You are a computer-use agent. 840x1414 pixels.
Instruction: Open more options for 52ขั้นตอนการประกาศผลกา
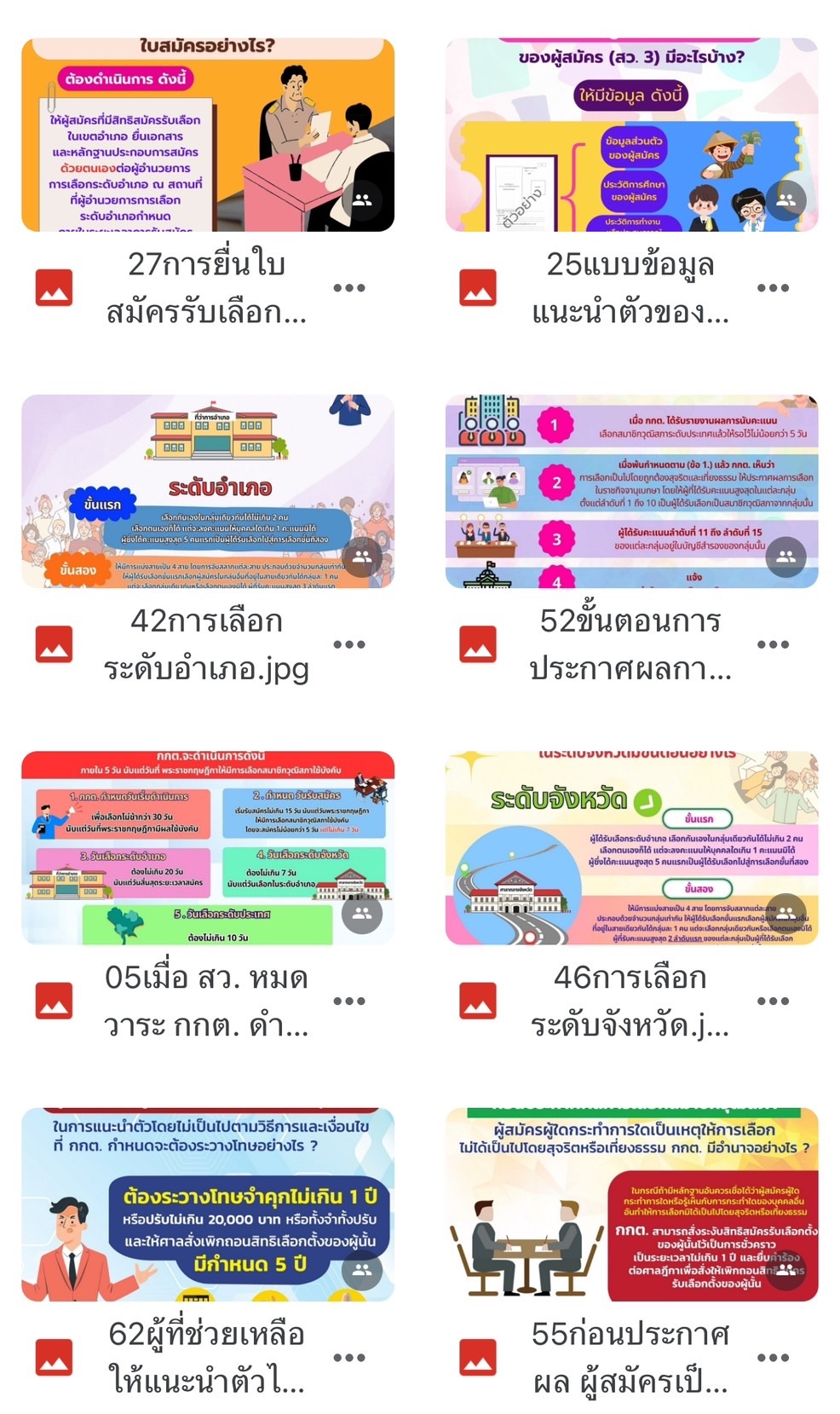click(x=773, y=644)
